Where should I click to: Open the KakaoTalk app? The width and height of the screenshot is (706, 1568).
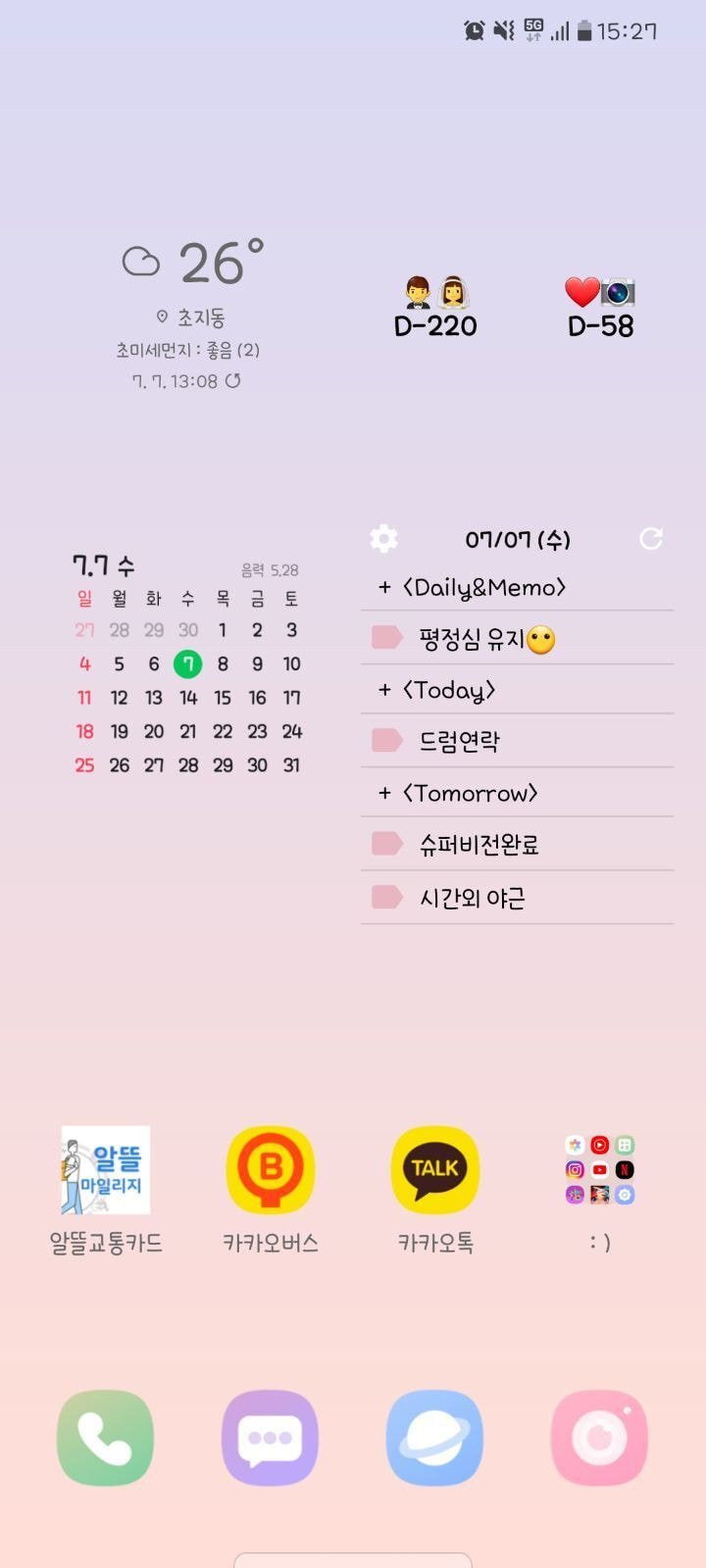click(434, 1169)
